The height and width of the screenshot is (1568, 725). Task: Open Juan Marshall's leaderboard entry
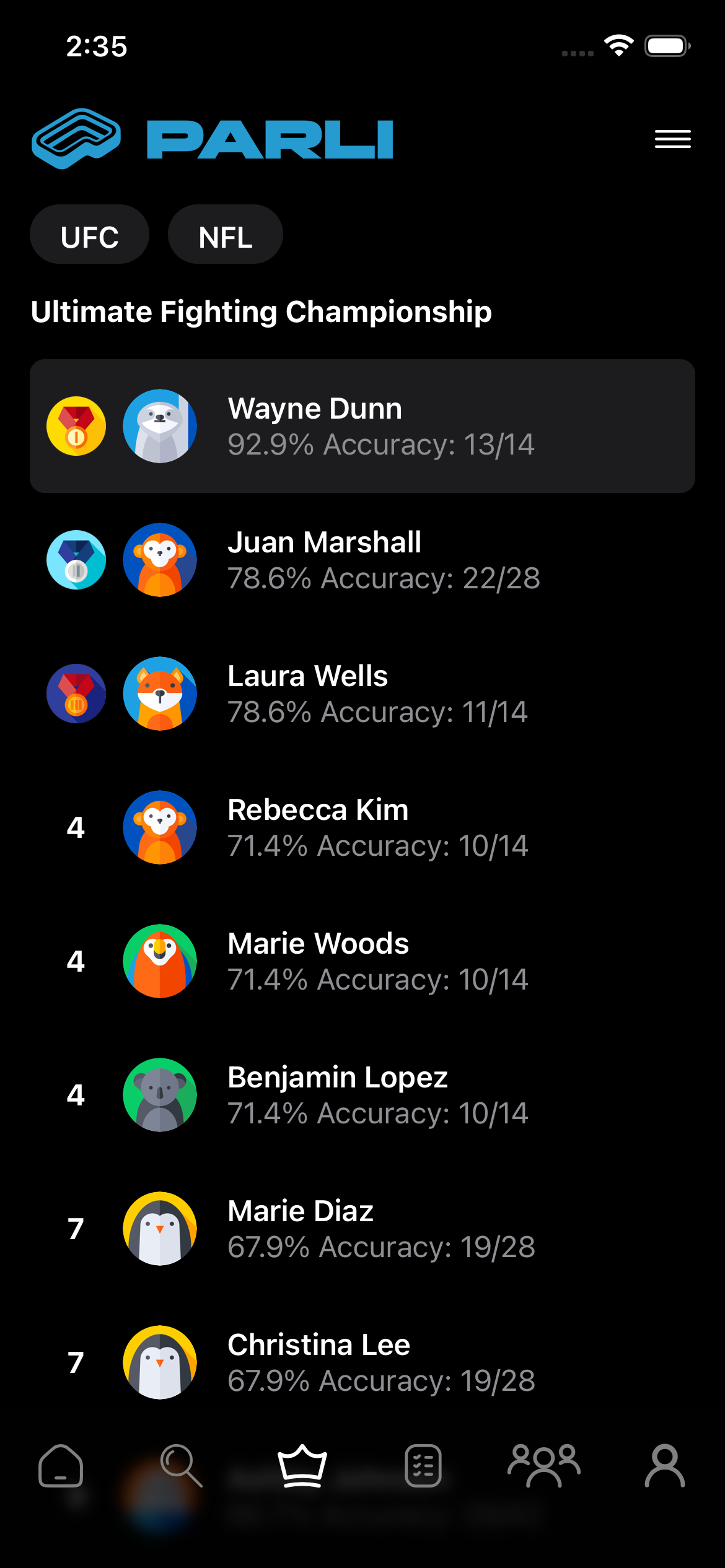tap(362, 560)
